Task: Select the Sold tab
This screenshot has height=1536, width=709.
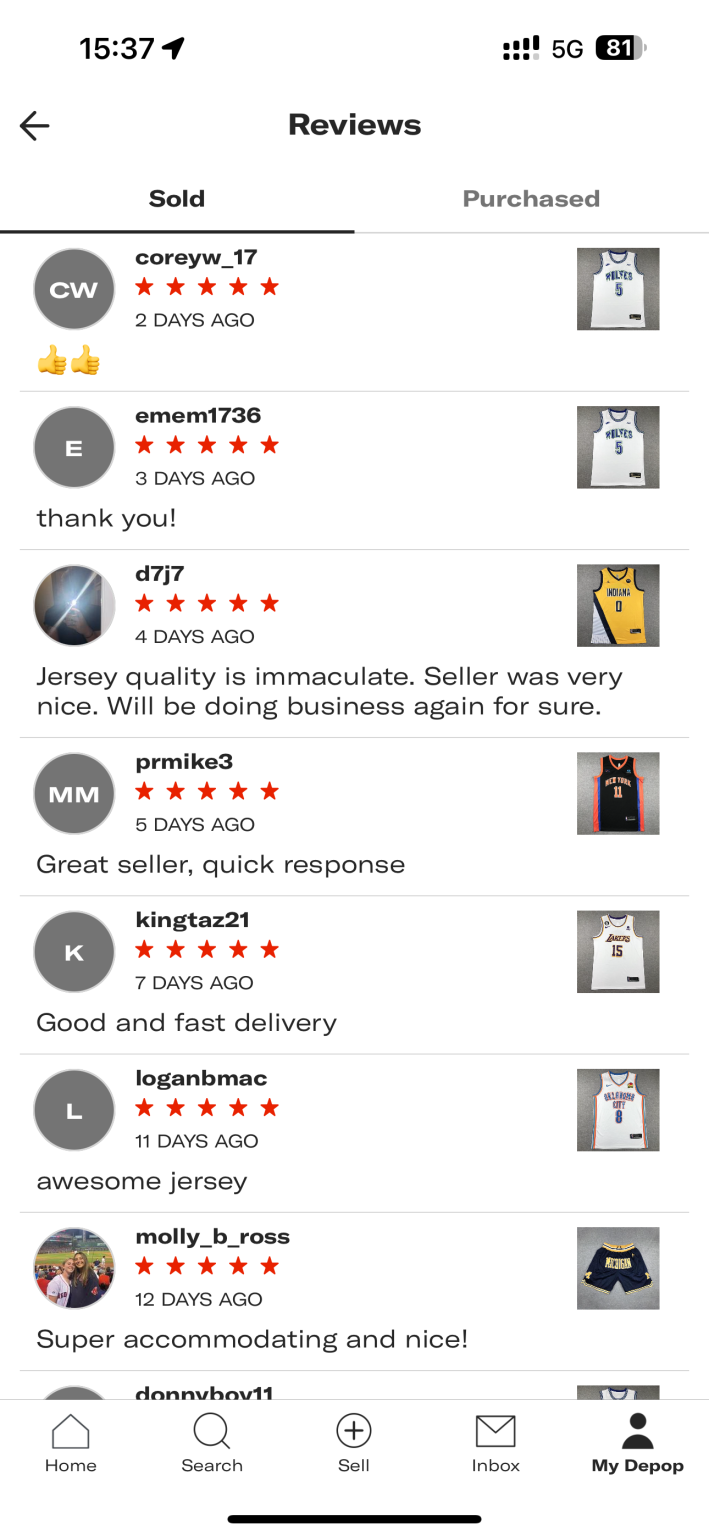Action: click(177, 199)
